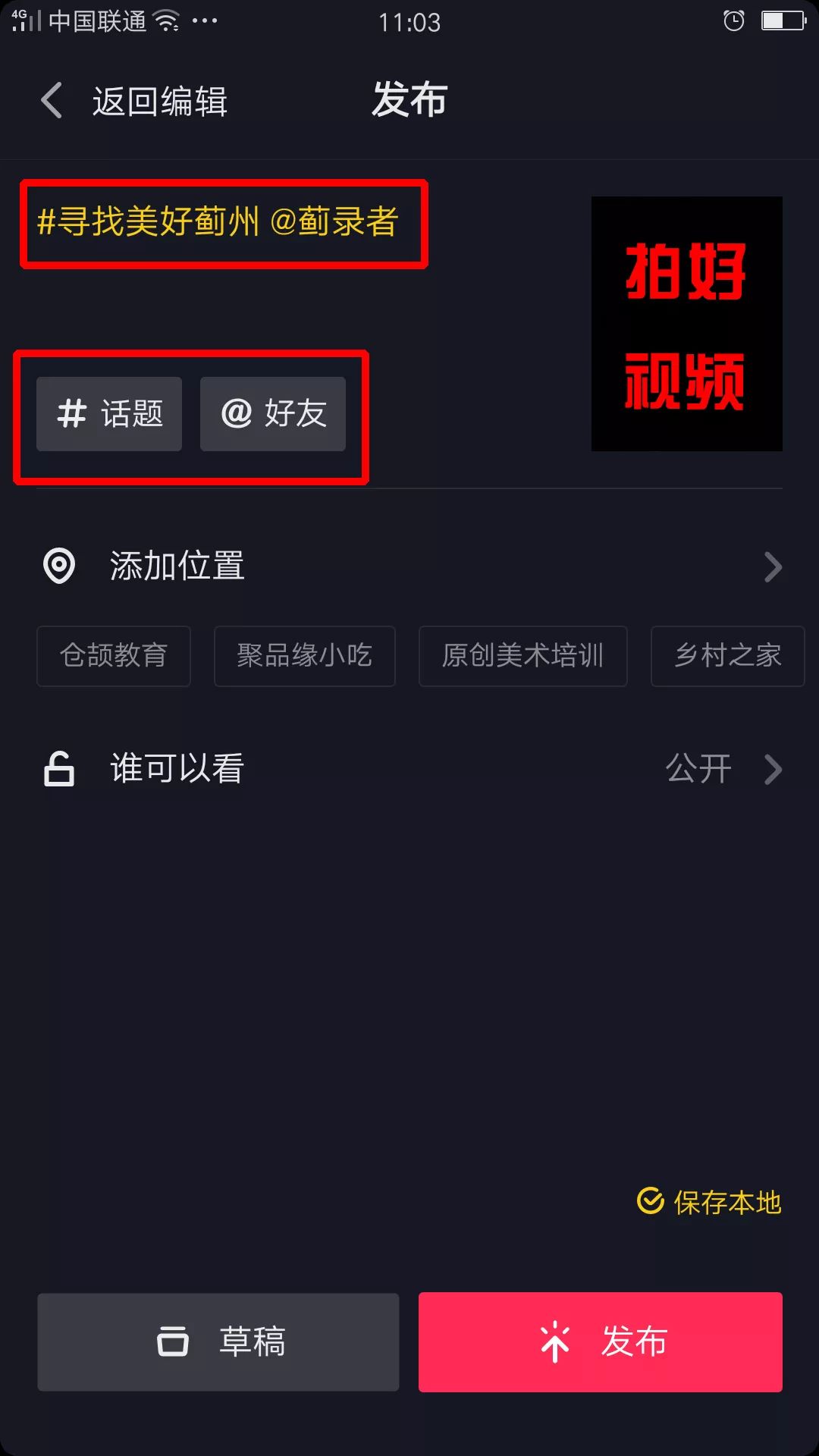Mention a friend with @ 好友
Image resolution: width=819 pixels, height=1456 pixels.
tap(273, 414)
